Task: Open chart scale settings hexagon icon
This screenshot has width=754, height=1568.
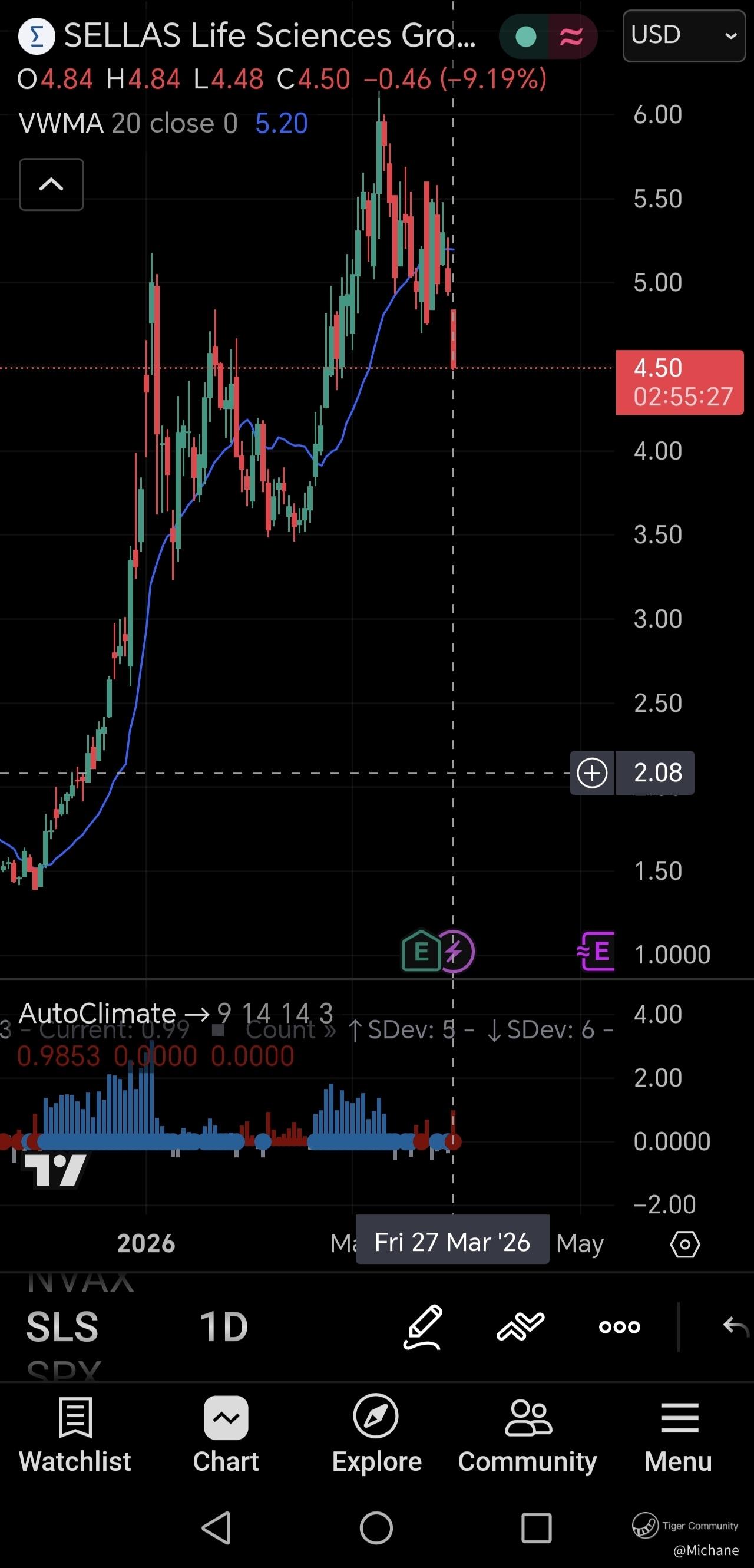Action: 684,1245
